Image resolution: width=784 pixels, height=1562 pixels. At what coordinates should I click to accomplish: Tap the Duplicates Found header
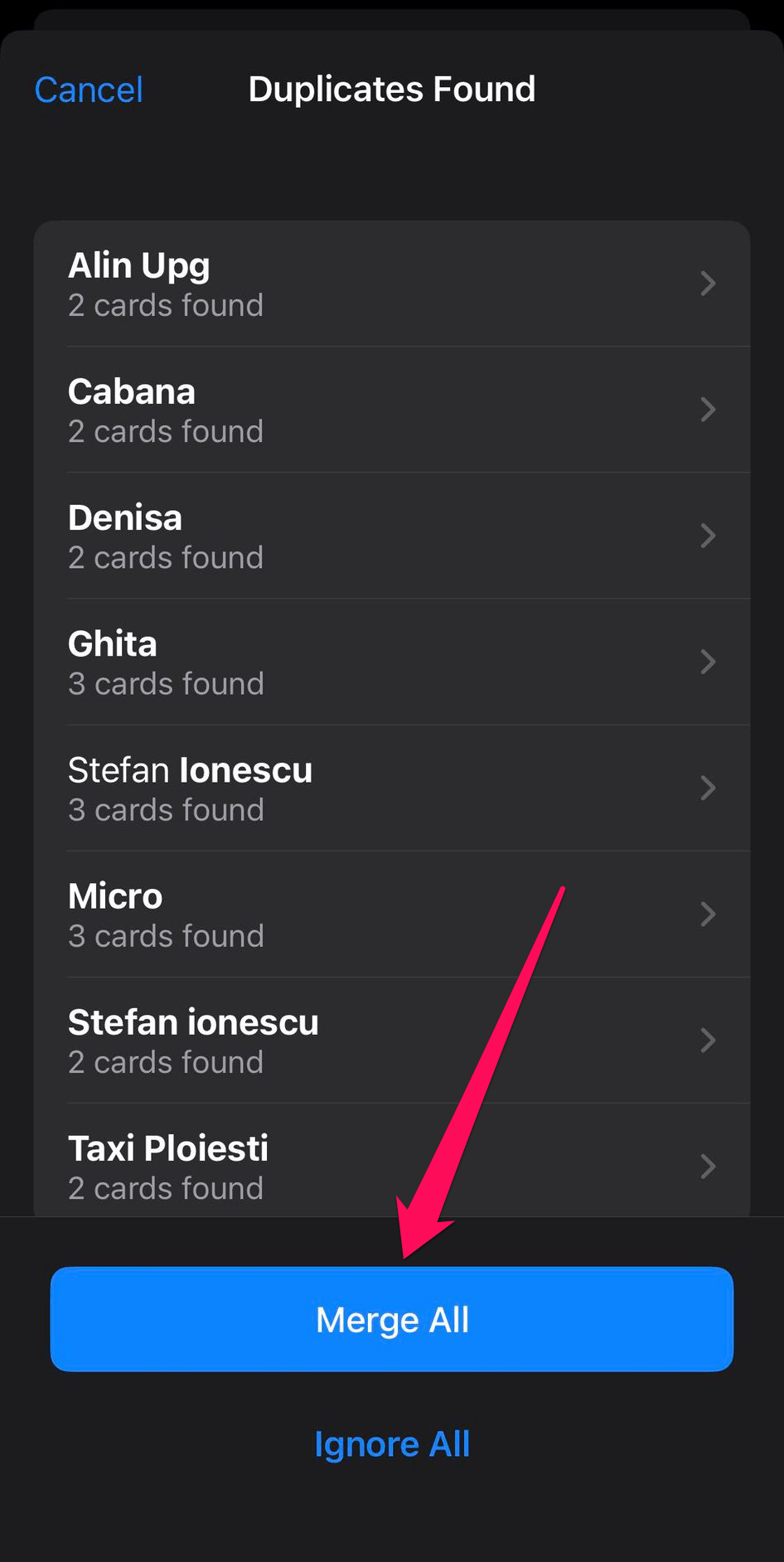tap(392, 88)
